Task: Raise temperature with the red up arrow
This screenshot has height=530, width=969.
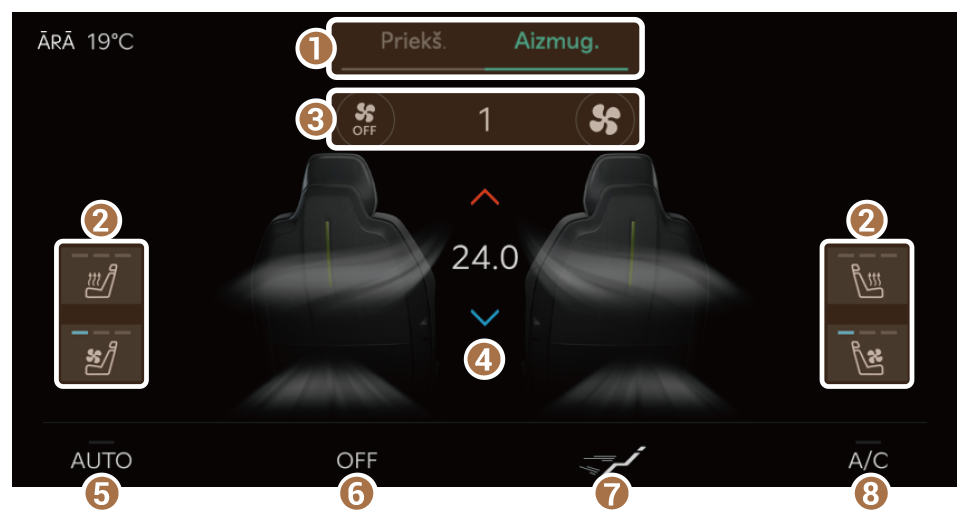Action: [485, 198]
